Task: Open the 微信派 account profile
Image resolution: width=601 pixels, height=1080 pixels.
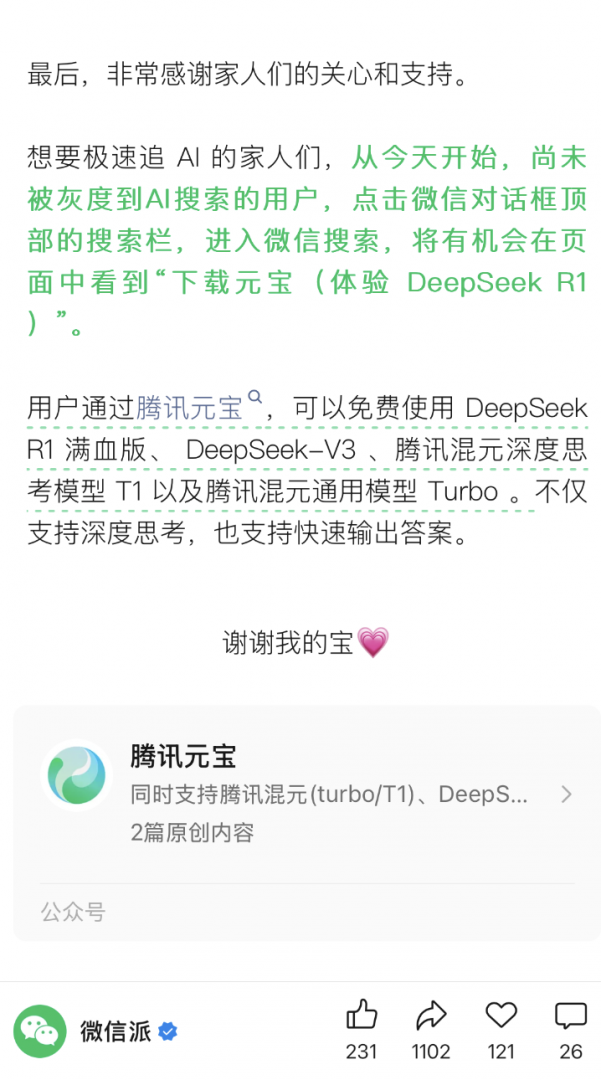Action: 96,1031
